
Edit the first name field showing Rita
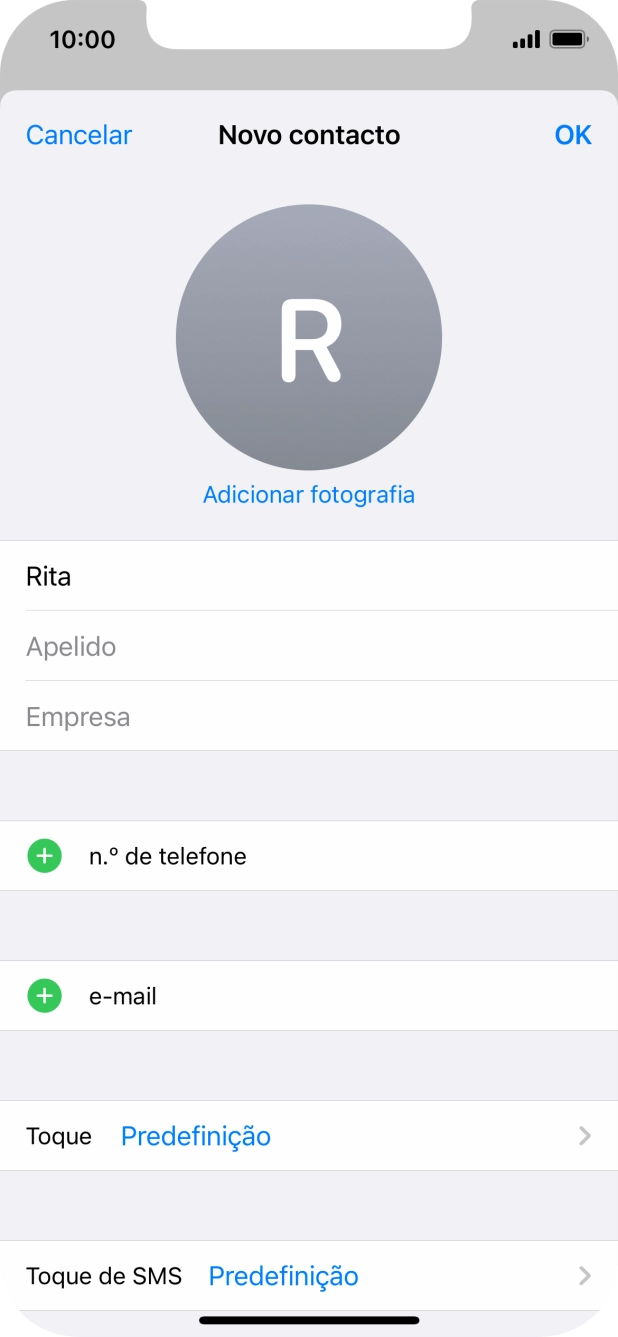click(x=308, y=577)
